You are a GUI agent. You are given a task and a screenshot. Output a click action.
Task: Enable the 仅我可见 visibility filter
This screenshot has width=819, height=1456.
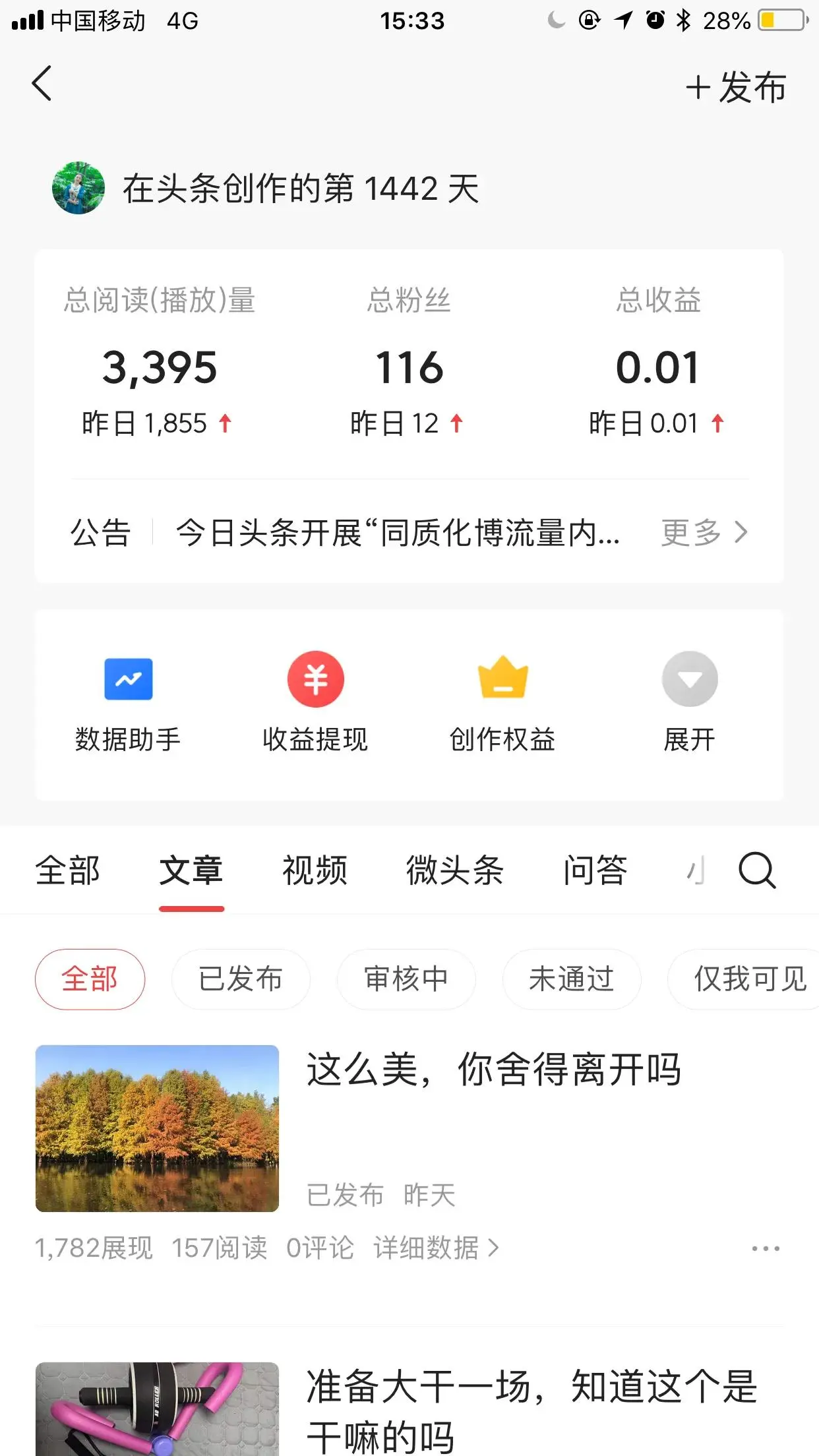748,980
